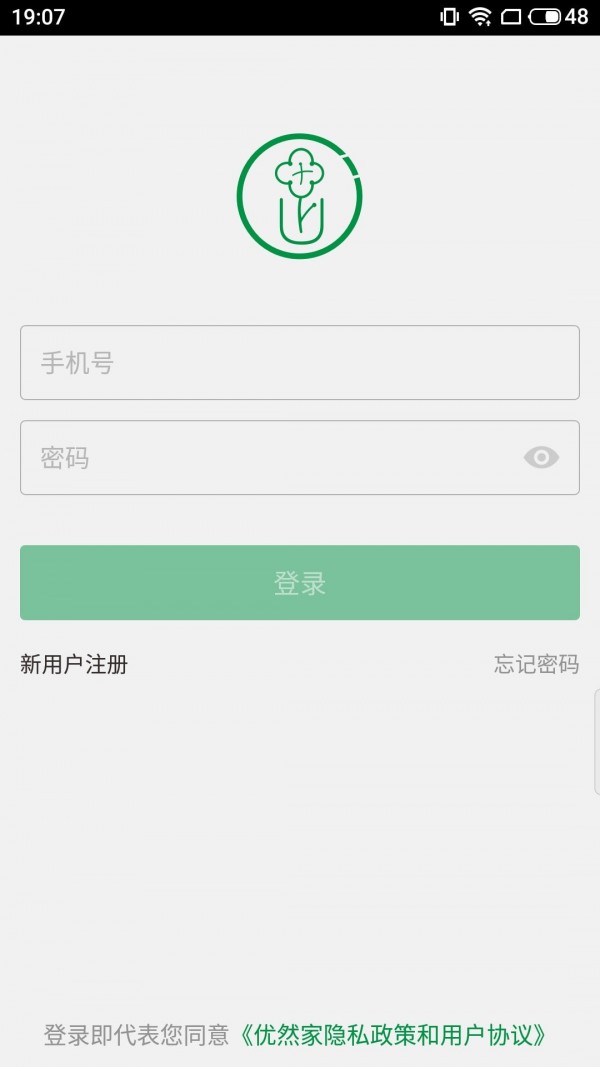Open 新用户注册 new user registration
The width and height of the screenshot is (600, 1067).
74,664
